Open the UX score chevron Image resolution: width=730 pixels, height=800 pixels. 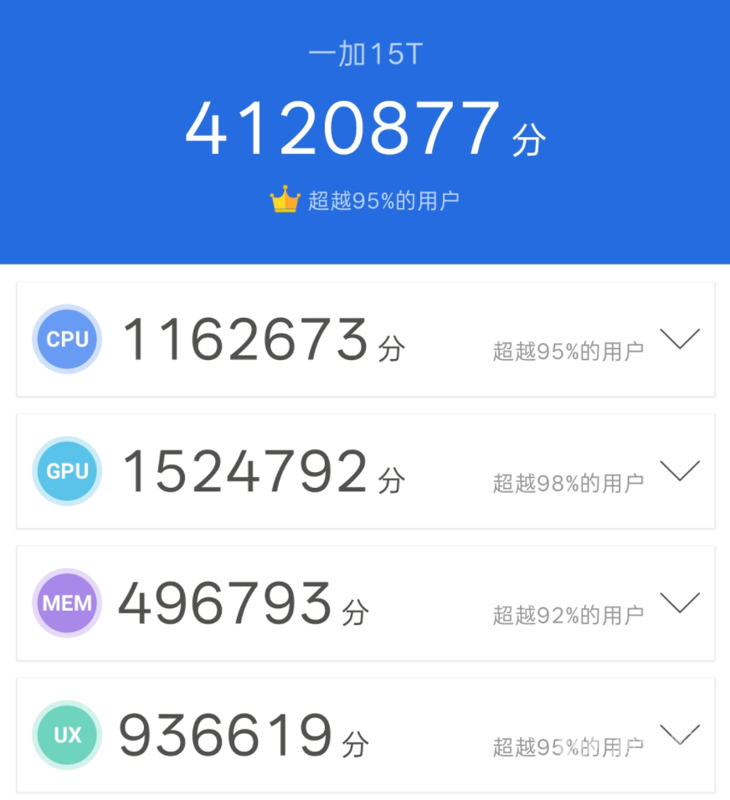(680, 736)
